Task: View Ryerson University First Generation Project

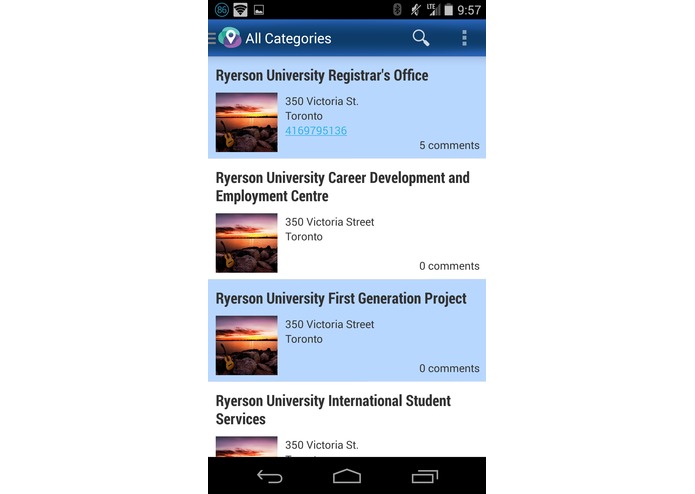Action: click(x=341, y=299)
